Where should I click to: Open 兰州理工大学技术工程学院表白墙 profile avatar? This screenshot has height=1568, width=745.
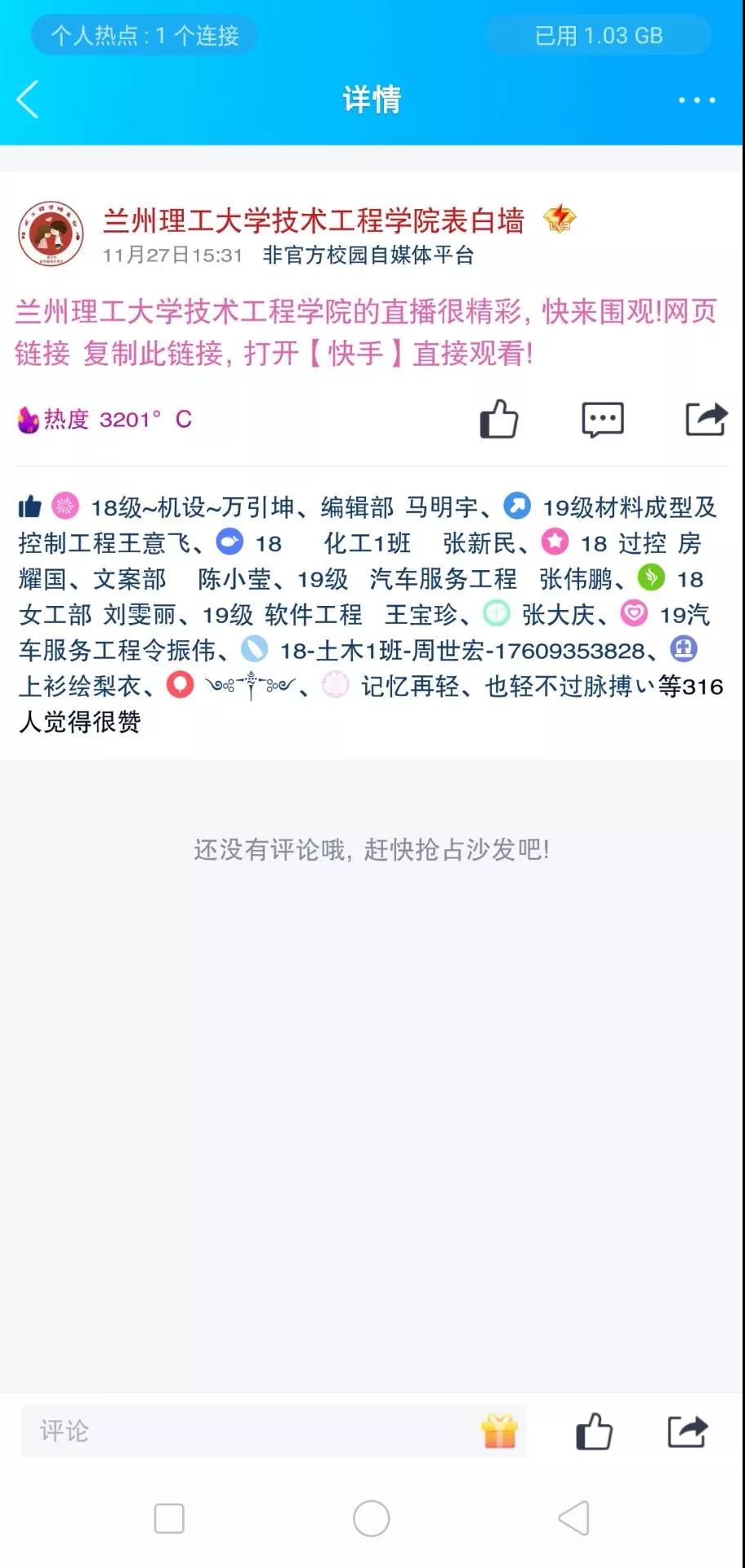point(51,234)
